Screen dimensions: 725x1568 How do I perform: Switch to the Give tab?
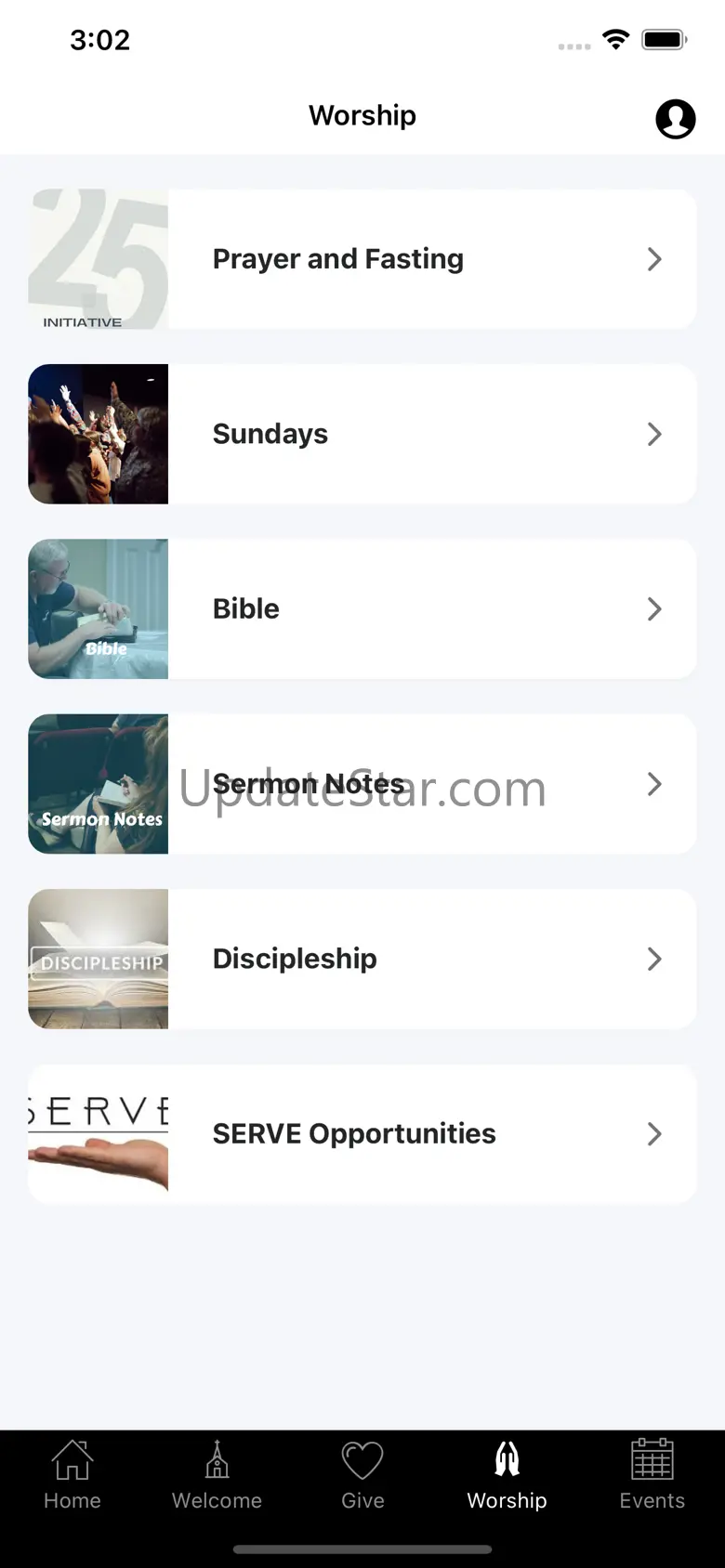tap(362, 1475)
